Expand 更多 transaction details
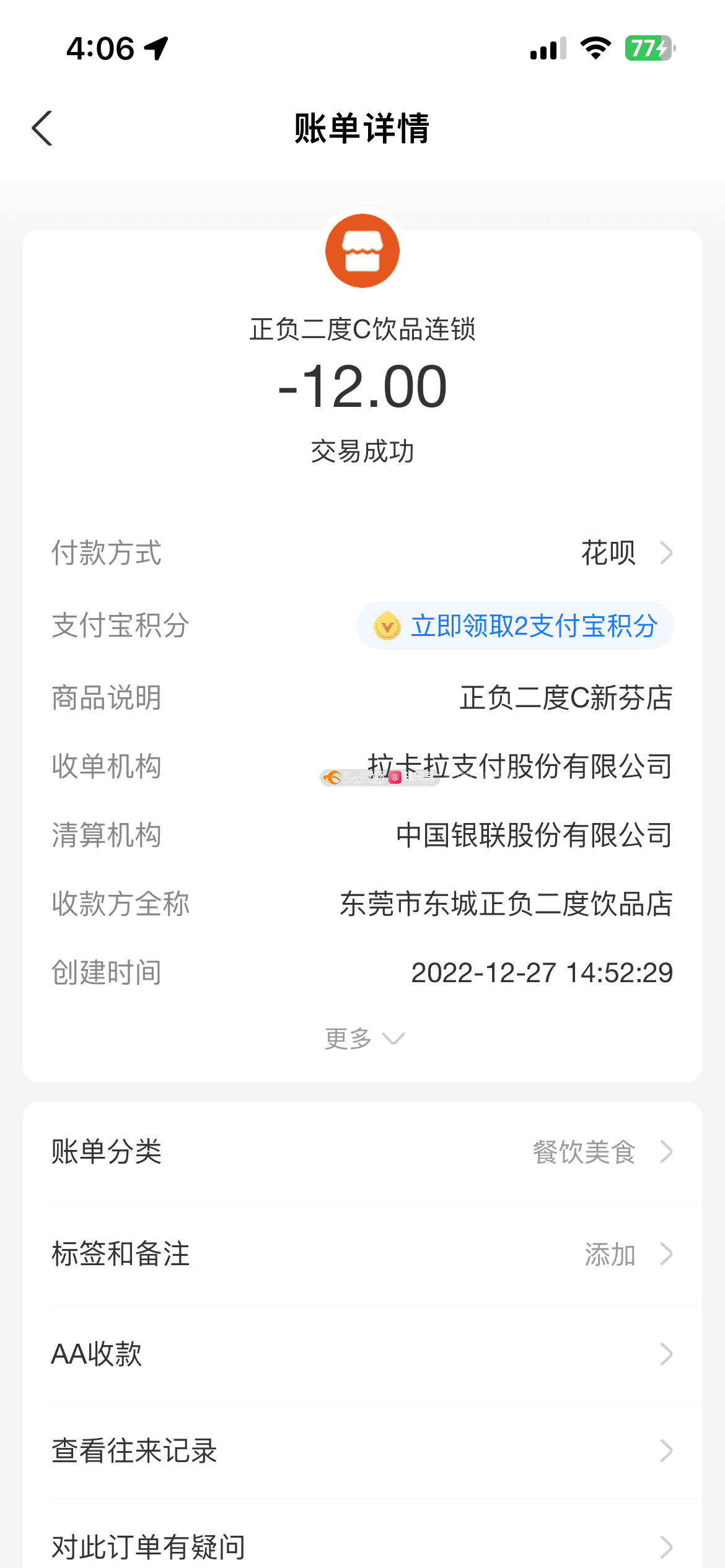 pos(364,1038)
